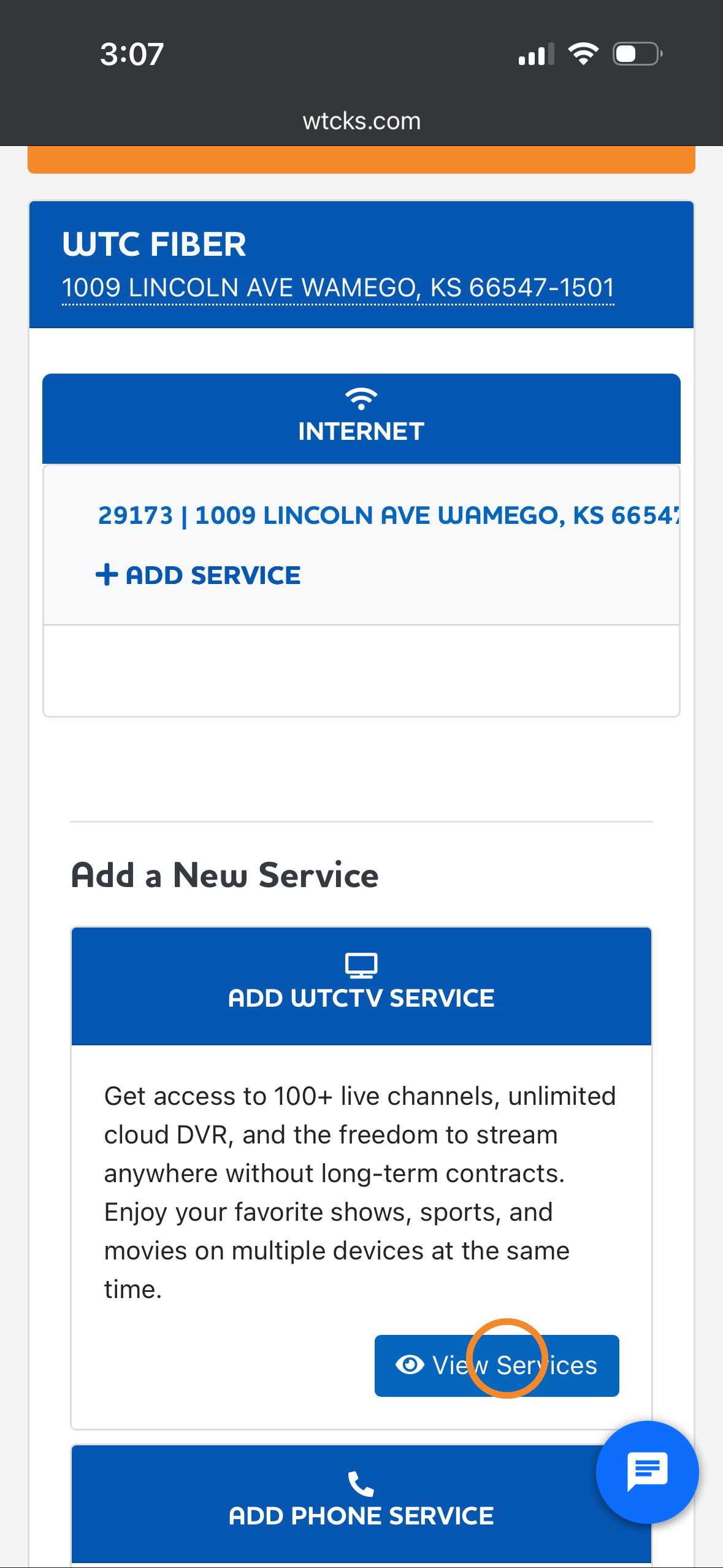The height and width of the screenshot is (1568, 723).
Task: Choose the Add WTCTV Service header
Action: pyautogui.click(x=361, y=985)
